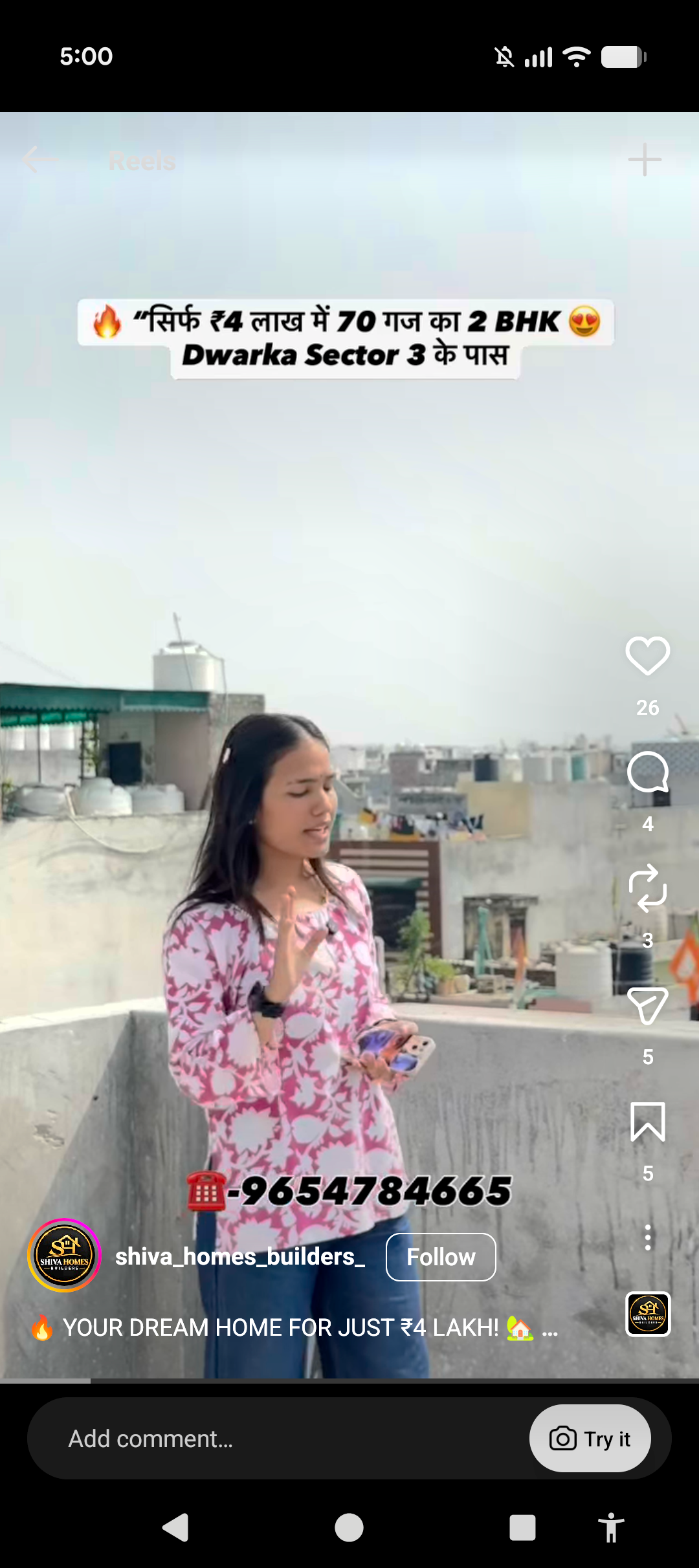Image resolution: width=699 pixels, height=1568 pixels.
Task: Follow shiva_homes_builders_
Action: point(441,1257)
